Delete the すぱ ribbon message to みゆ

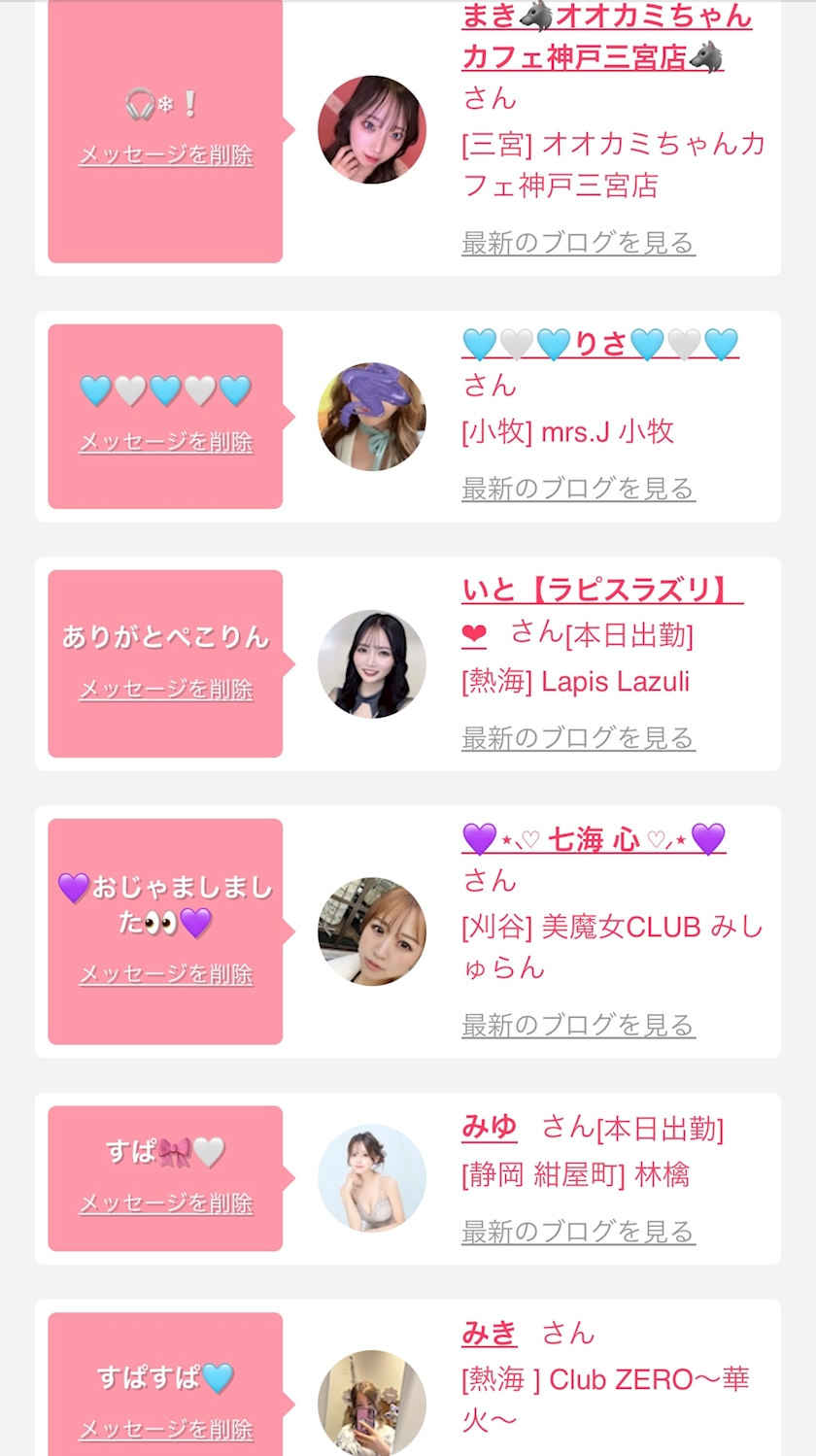pos(165,1203)
